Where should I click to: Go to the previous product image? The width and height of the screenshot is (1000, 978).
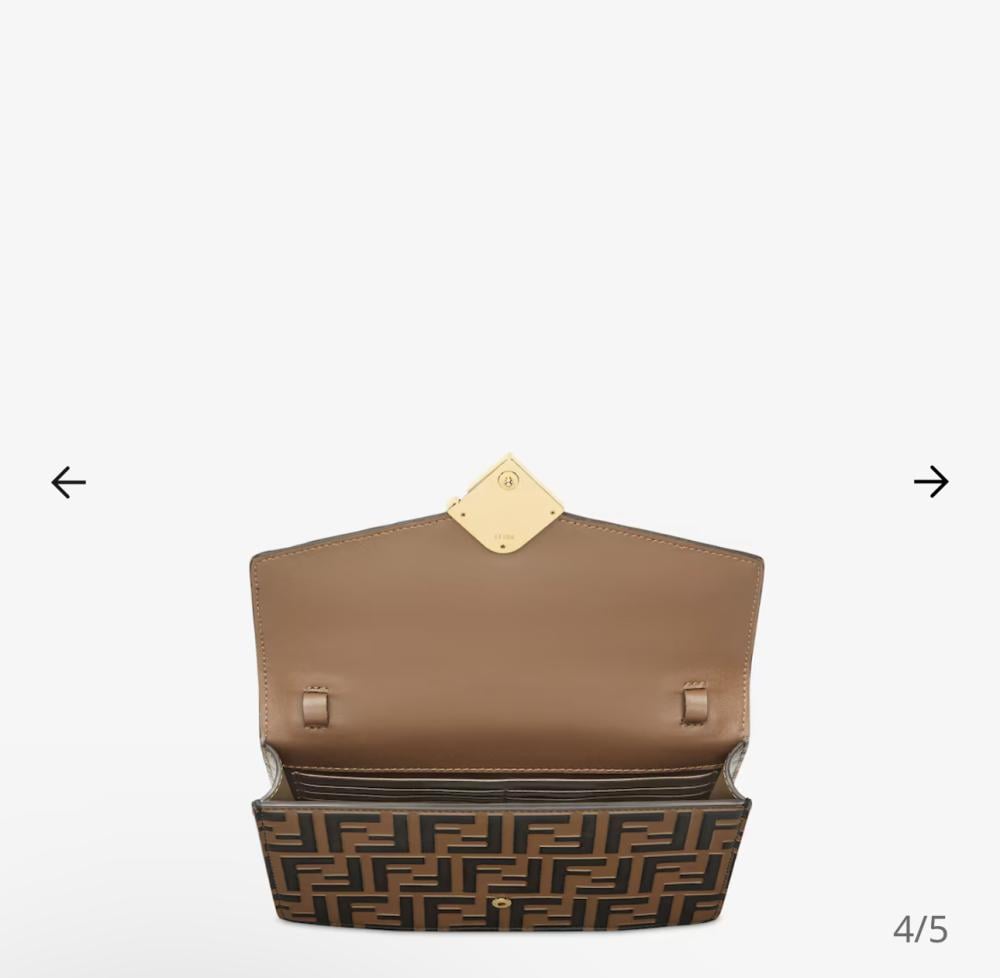tap(68, 482)
